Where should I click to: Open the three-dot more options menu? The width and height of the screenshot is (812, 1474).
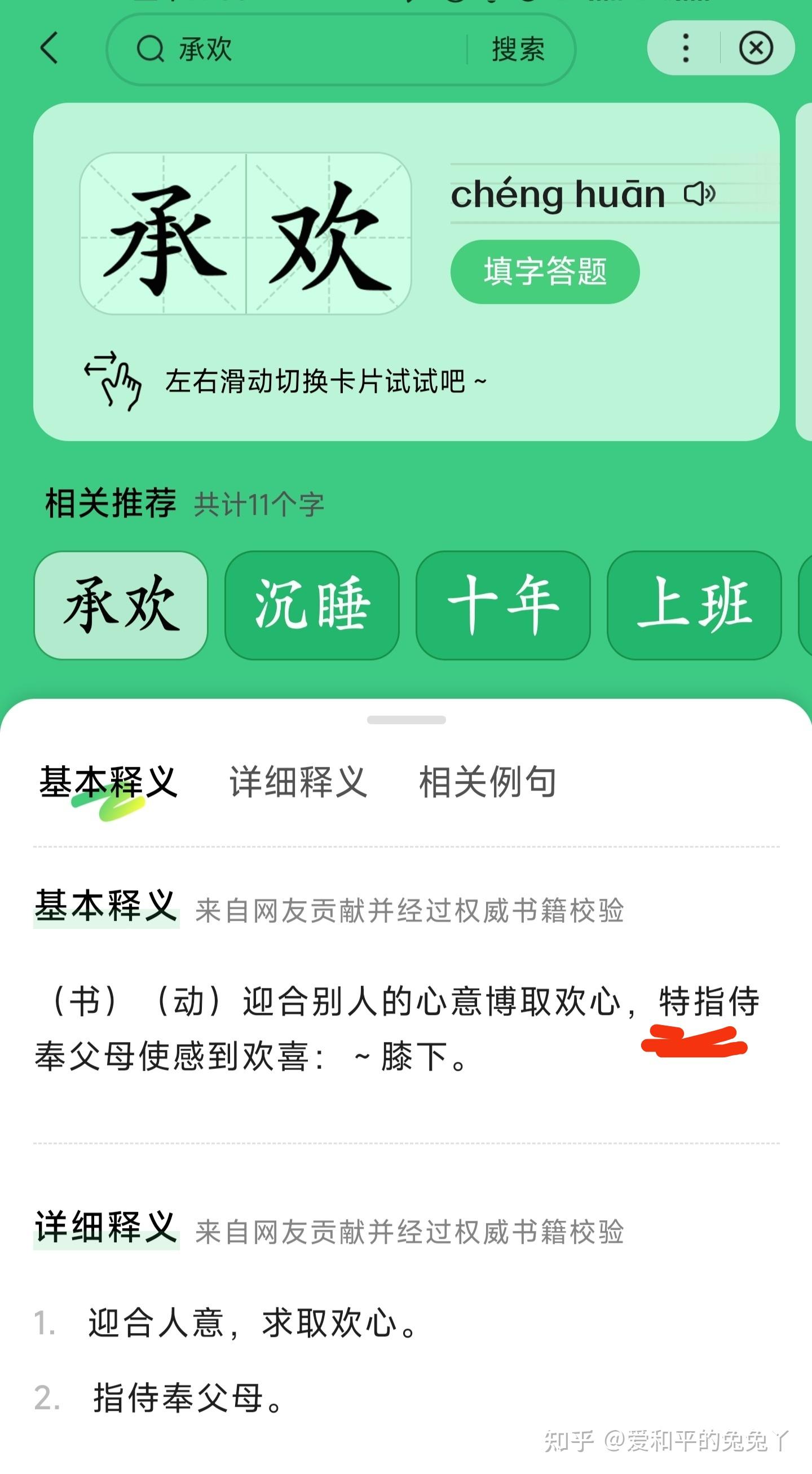685,48
